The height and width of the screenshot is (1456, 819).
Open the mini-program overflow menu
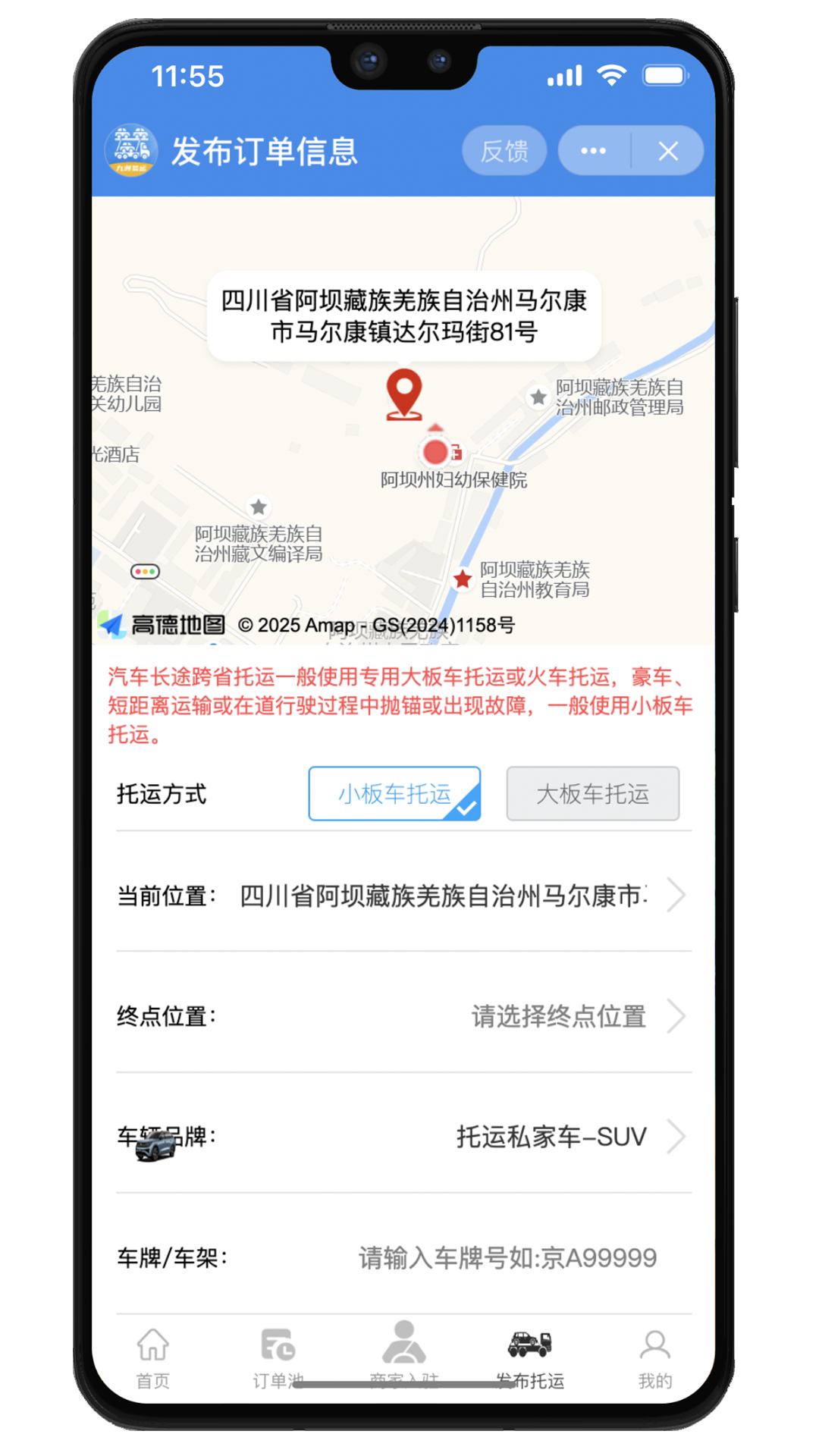pyautogui.click(x=594, y=151)
